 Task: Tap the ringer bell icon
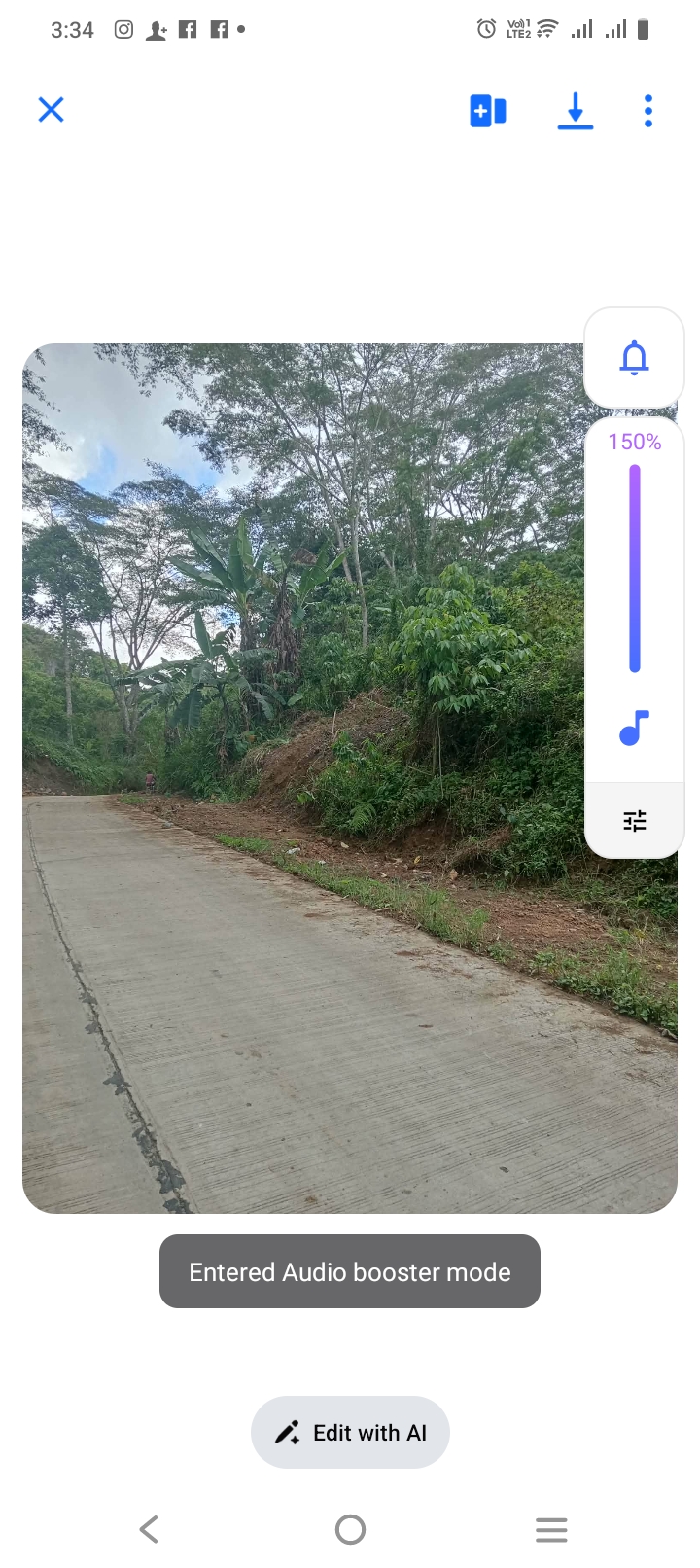(635, 358)
